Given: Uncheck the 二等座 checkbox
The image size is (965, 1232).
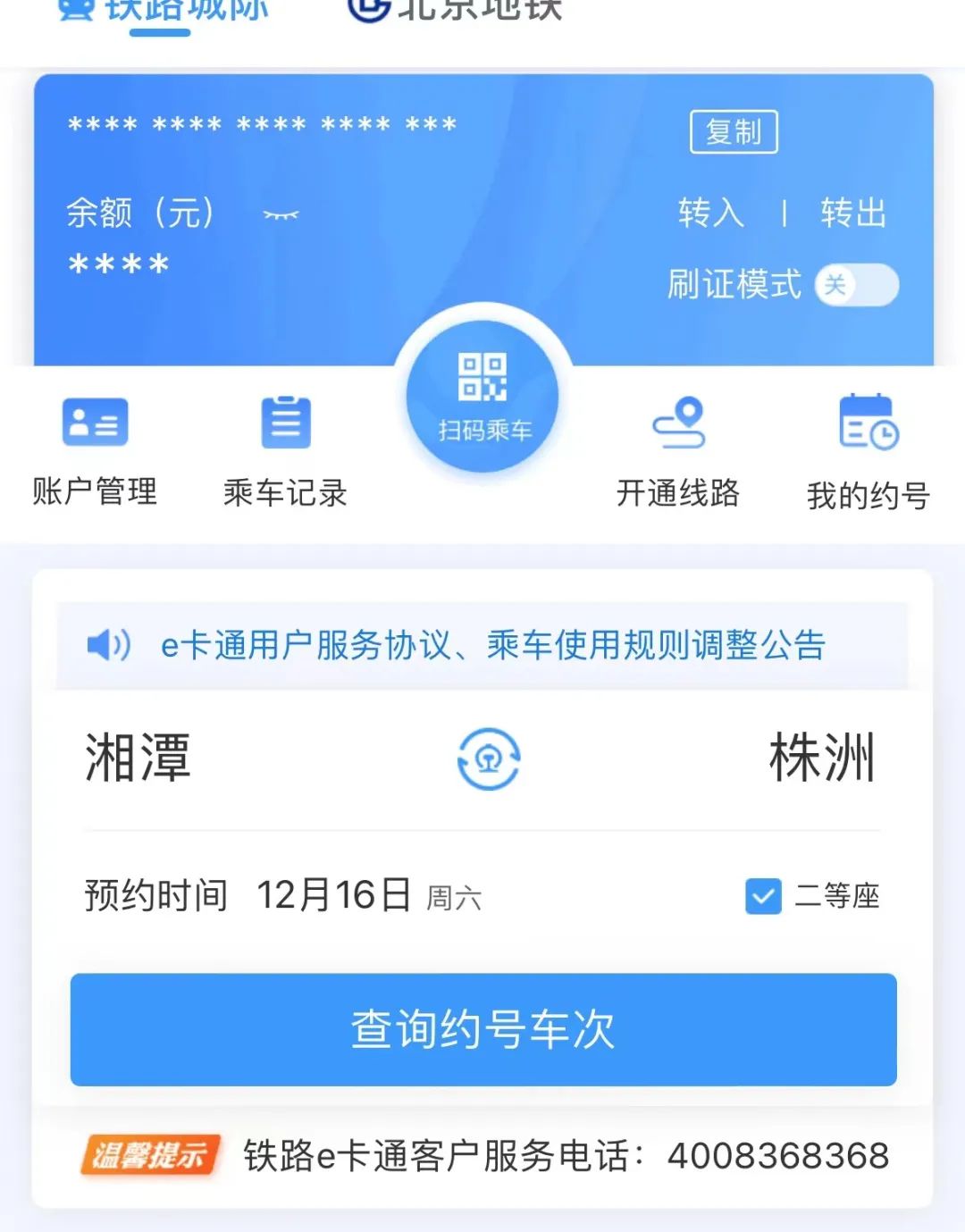Looking at the screenshot, I should (763, 896).
